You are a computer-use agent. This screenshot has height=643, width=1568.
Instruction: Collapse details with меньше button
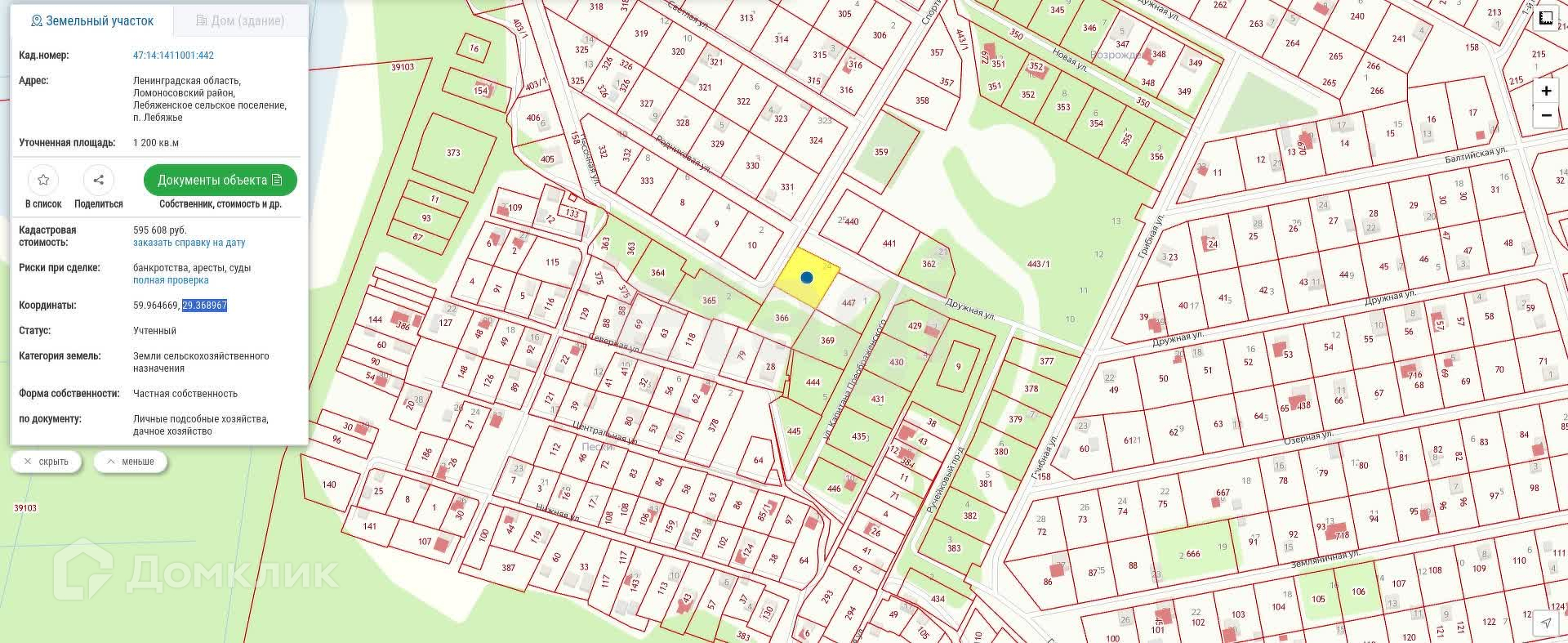point(130,462)
